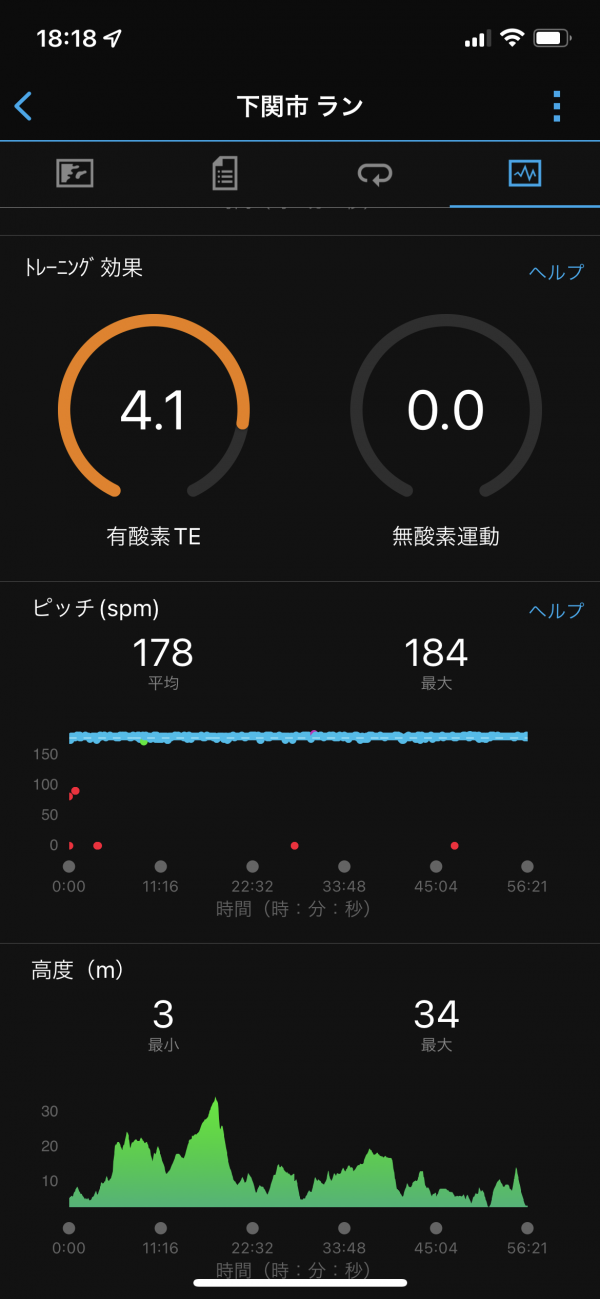Open ヘルプ for トレーニング効果
Viewport: 600px width, 1299px height.
(x=556, y=272)
